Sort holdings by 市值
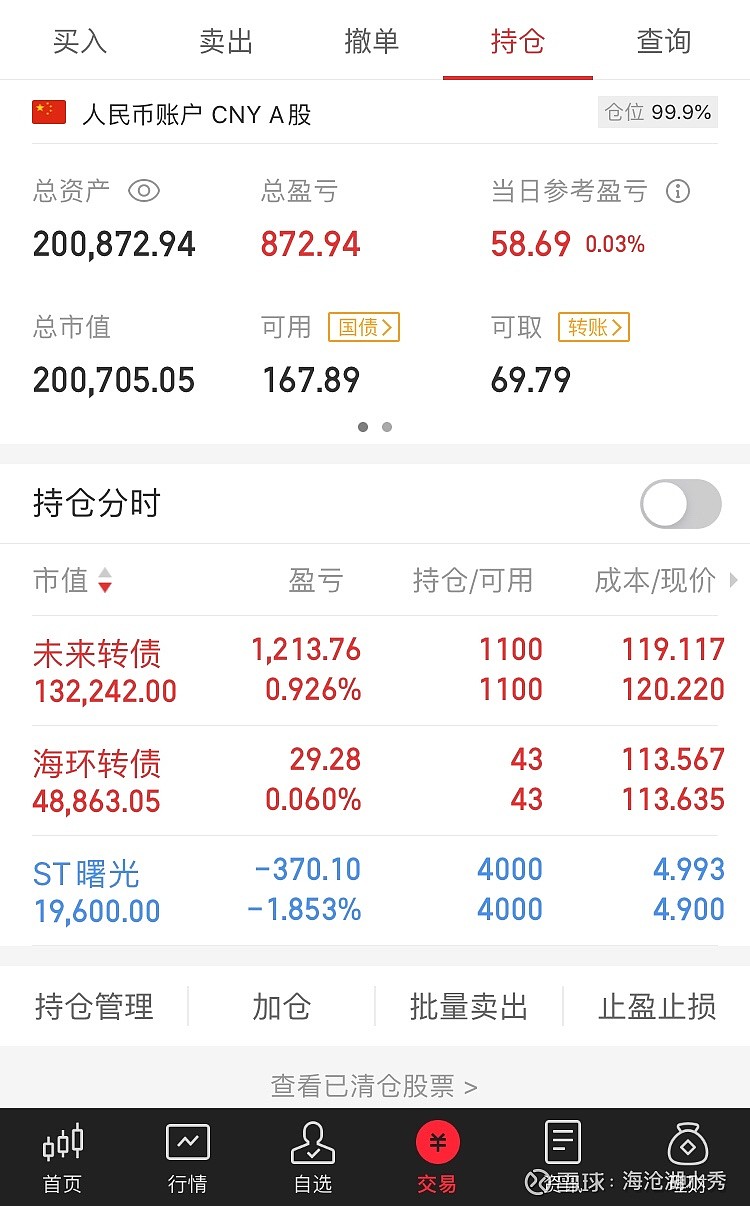 coord(72,580)
